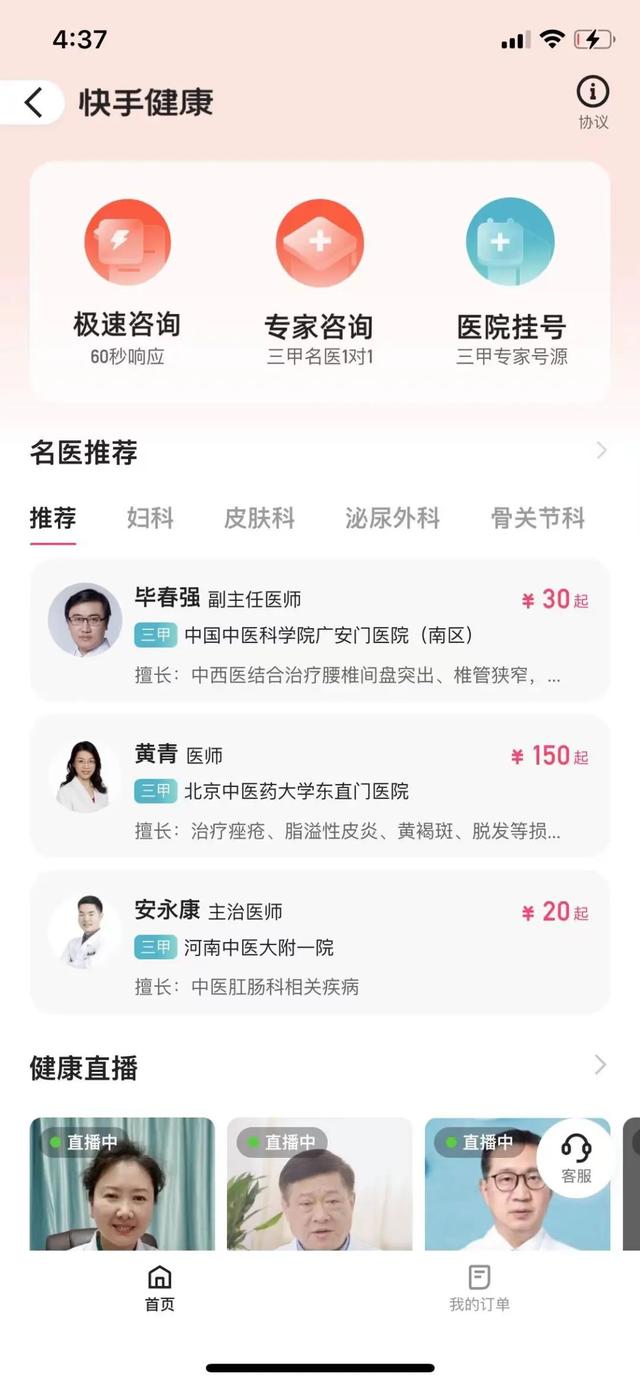Start a 极速咨询 quick consultation
This screenshot has height=1386, width=640.
tap(127, 280)
